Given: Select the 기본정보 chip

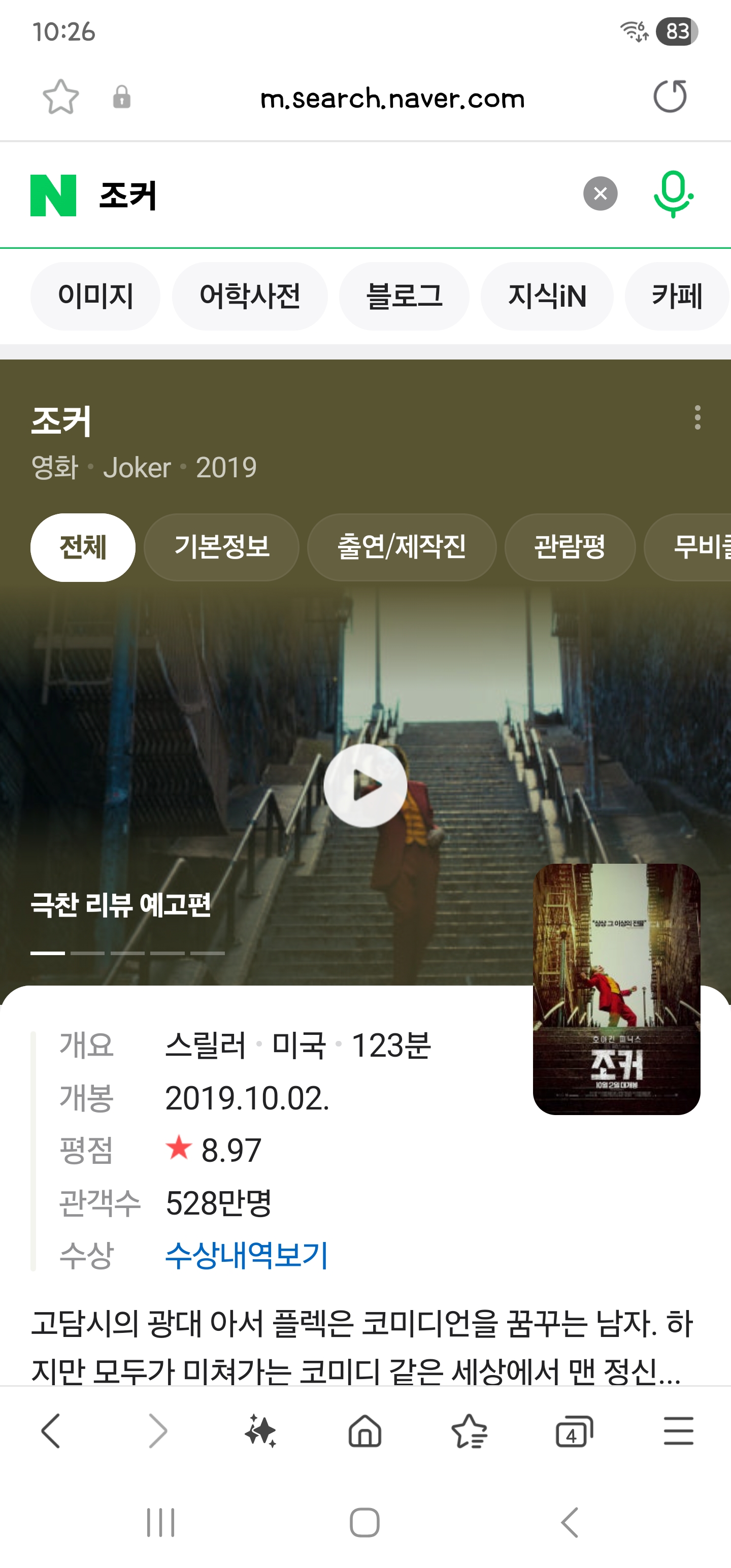Looking at the screenshot, I should (221, 547).
